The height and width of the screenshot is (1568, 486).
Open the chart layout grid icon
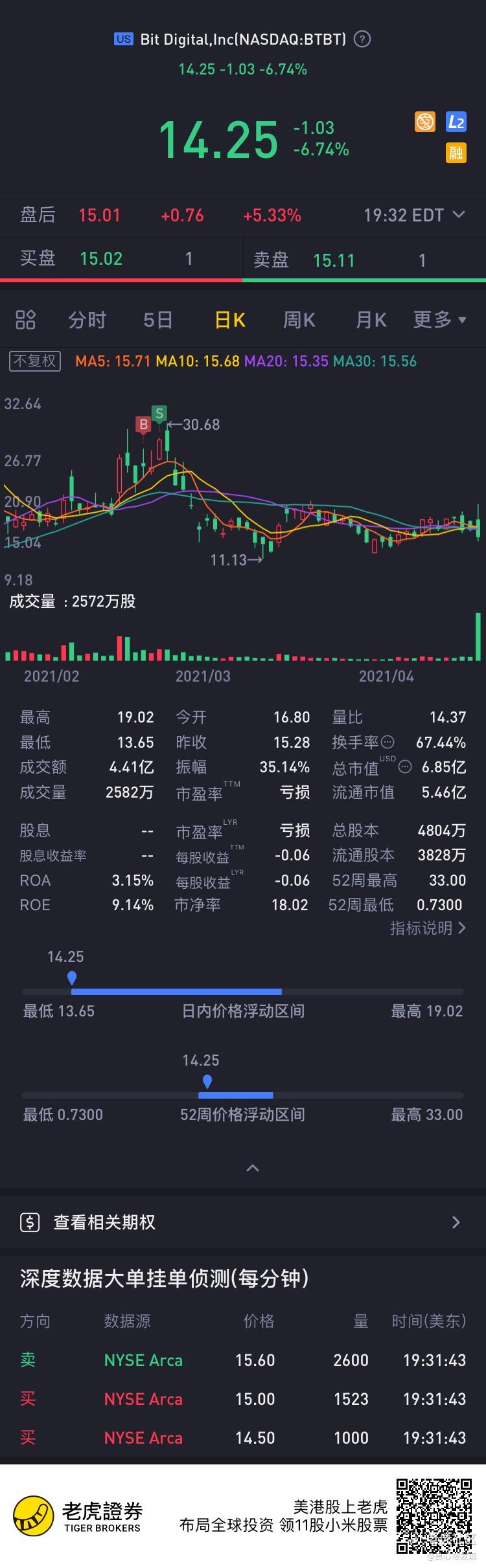tap(25, 320)
